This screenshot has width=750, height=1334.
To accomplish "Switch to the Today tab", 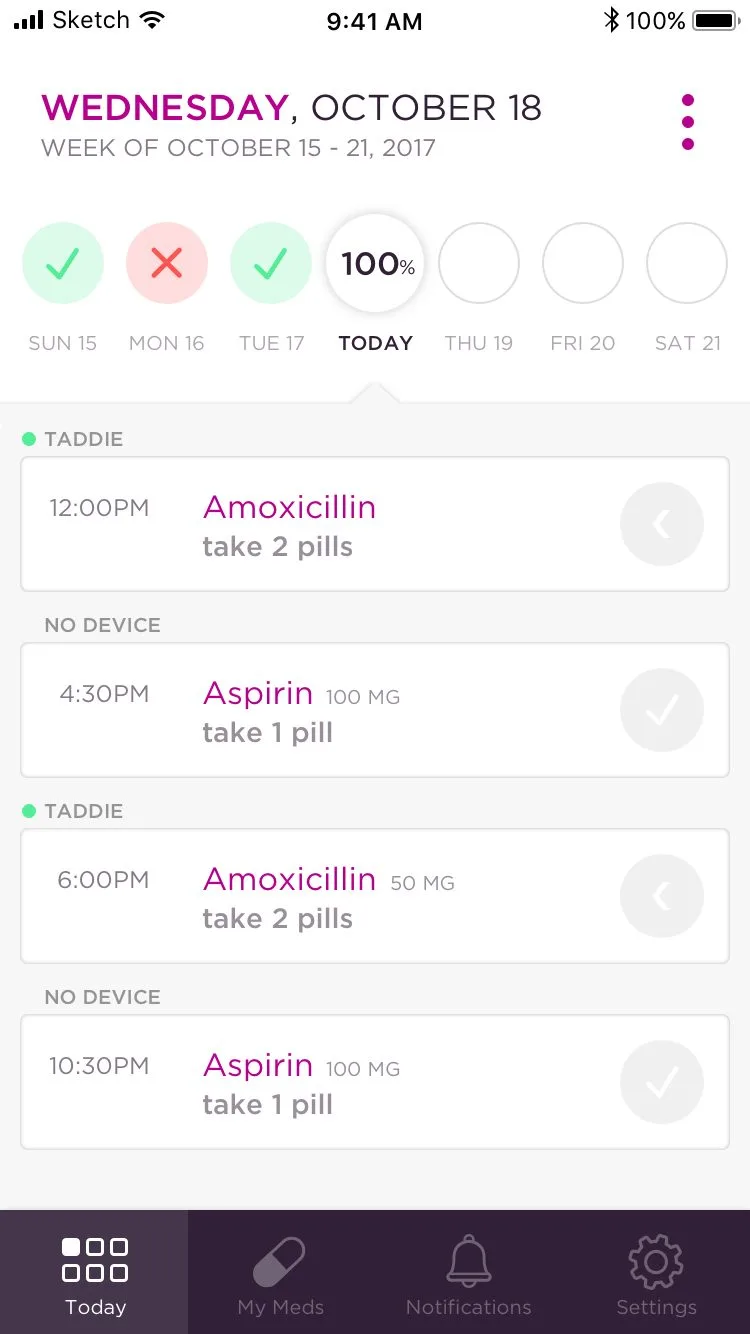I will click(x=95, y=1272).
